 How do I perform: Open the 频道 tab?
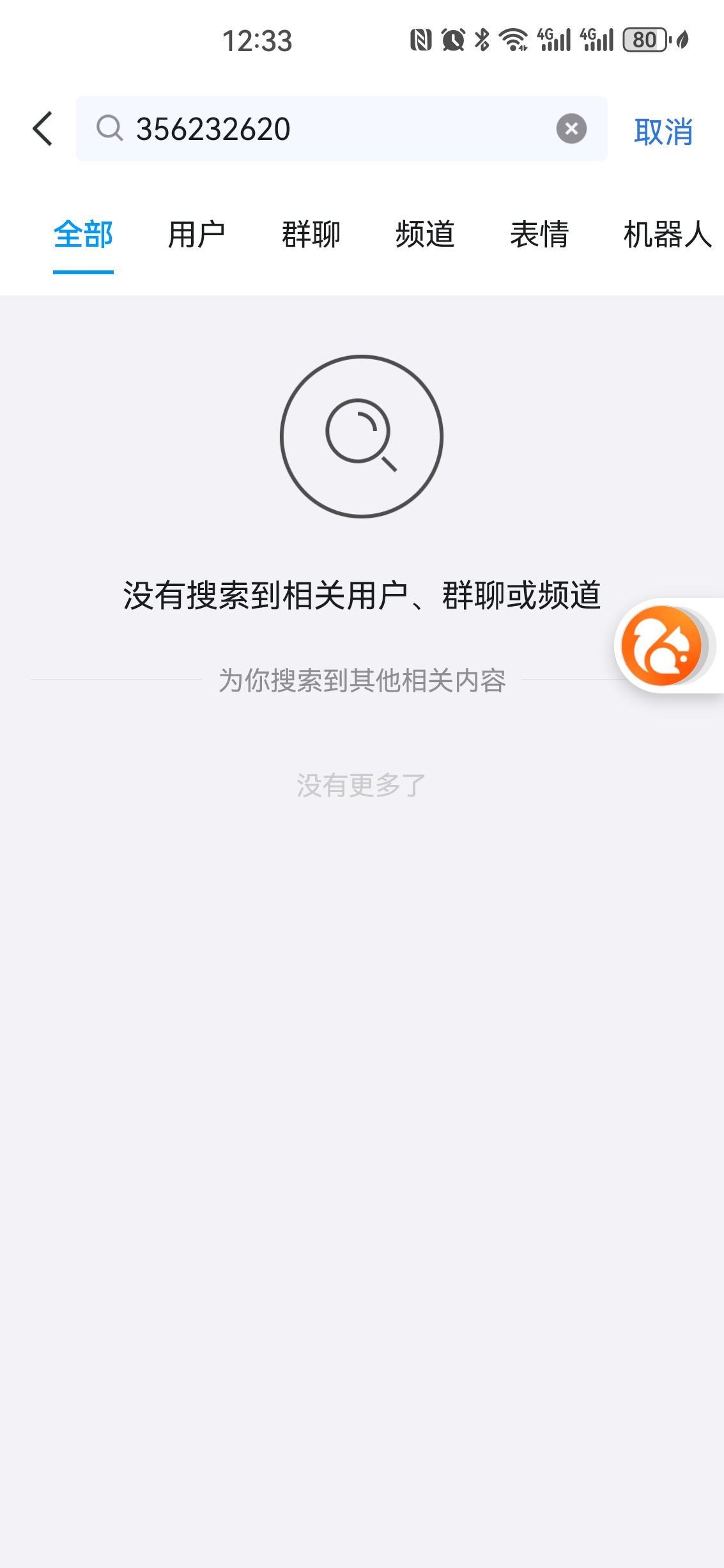tap(425, 235)
